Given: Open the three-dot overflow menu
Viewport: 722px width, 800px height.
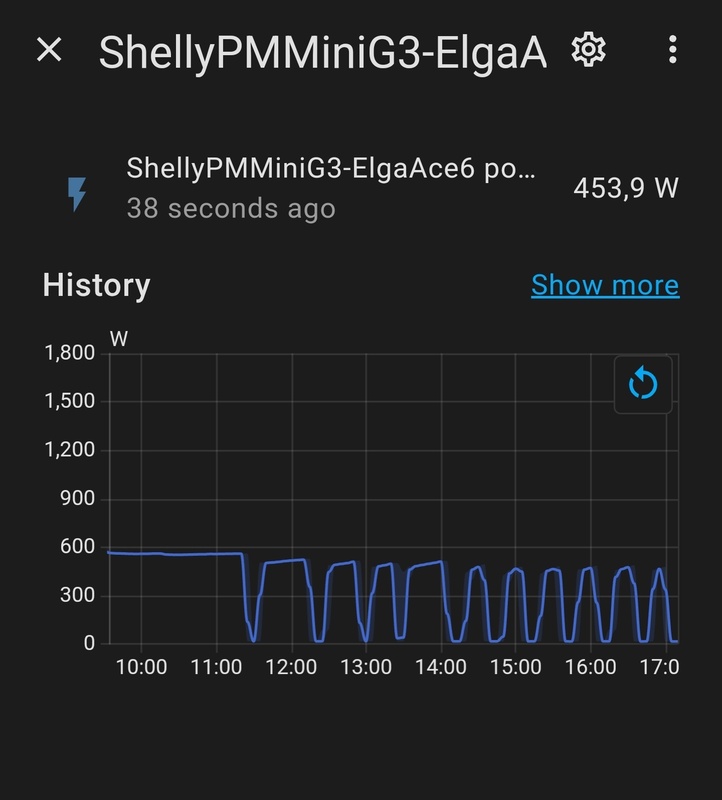Looking at the screenshot, I should point(673,50).
